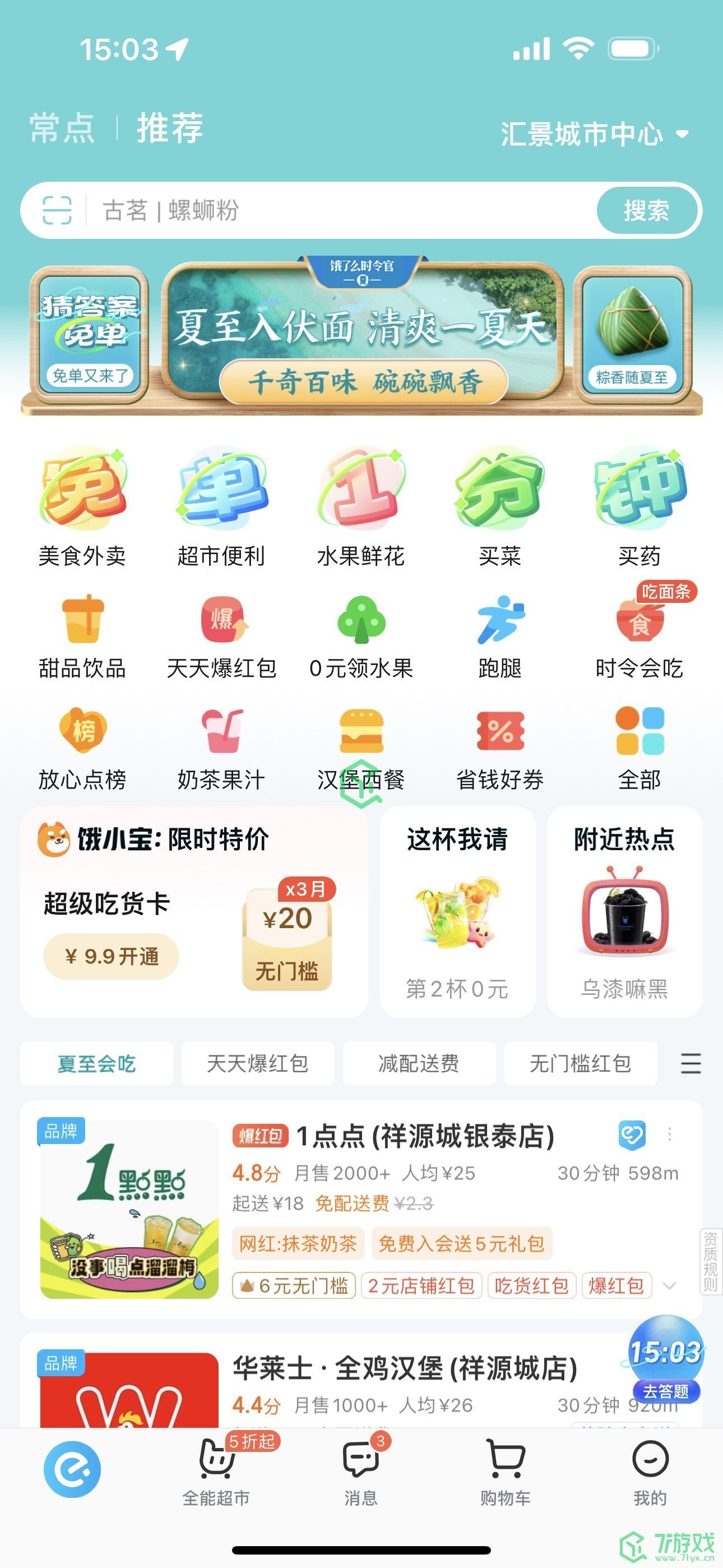This screenshot has width=723, height=1568.
Task: Tap the 搜索 button
Action: (x=646, y=211)
